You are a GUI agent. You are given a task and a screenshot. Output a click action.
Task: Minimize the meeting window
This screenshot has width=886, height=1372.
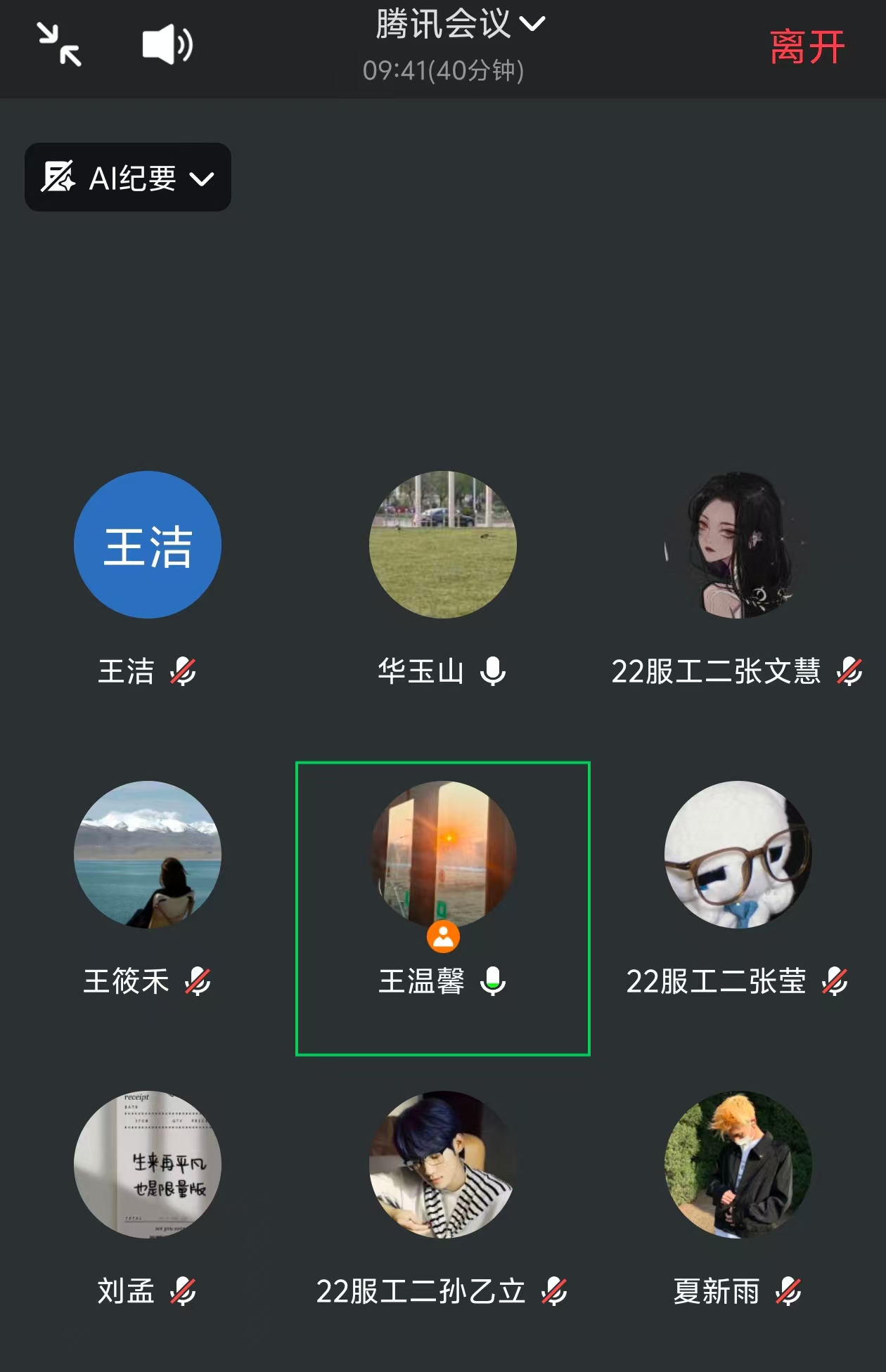click(59, 45)
